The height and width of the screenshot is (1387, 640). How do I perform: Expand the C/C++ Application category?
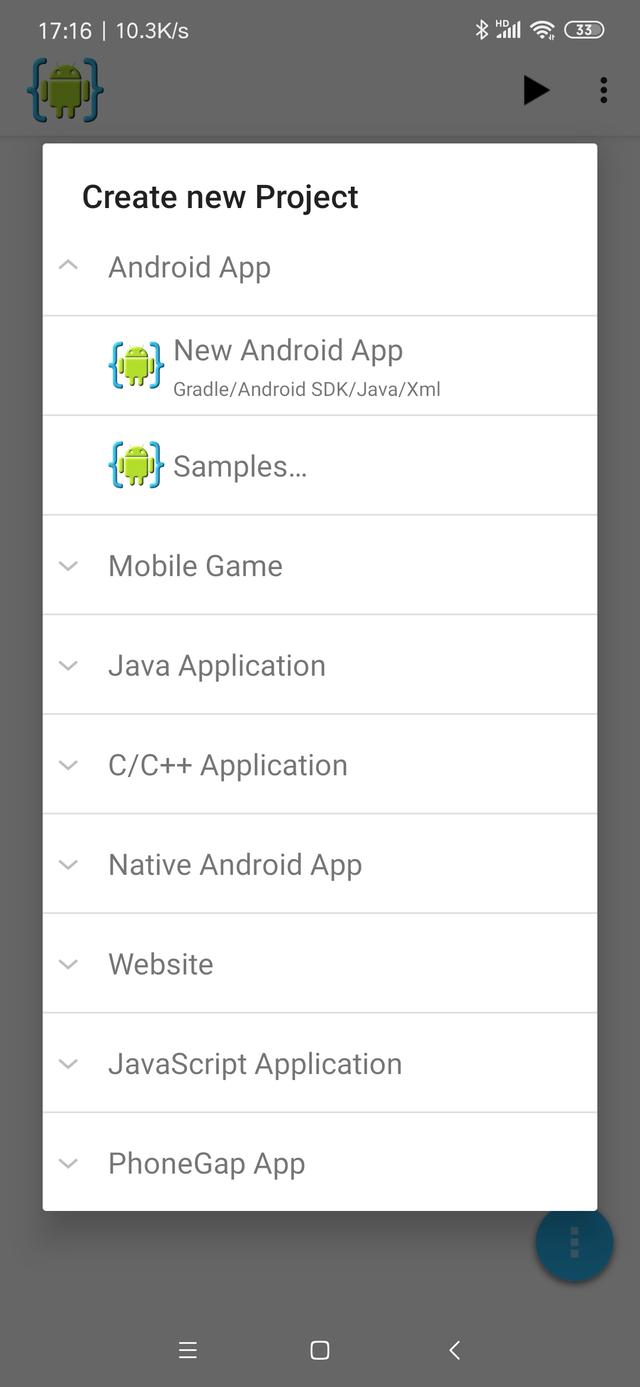(320, 765)
